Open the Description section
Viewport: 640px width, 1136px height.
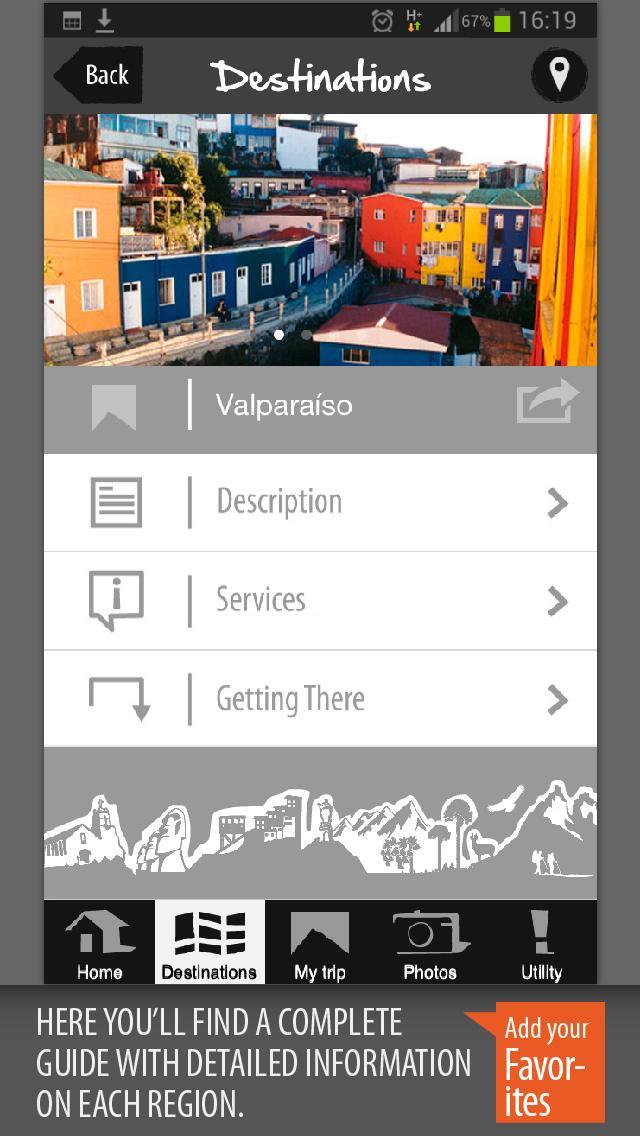[x=320, y=502]
